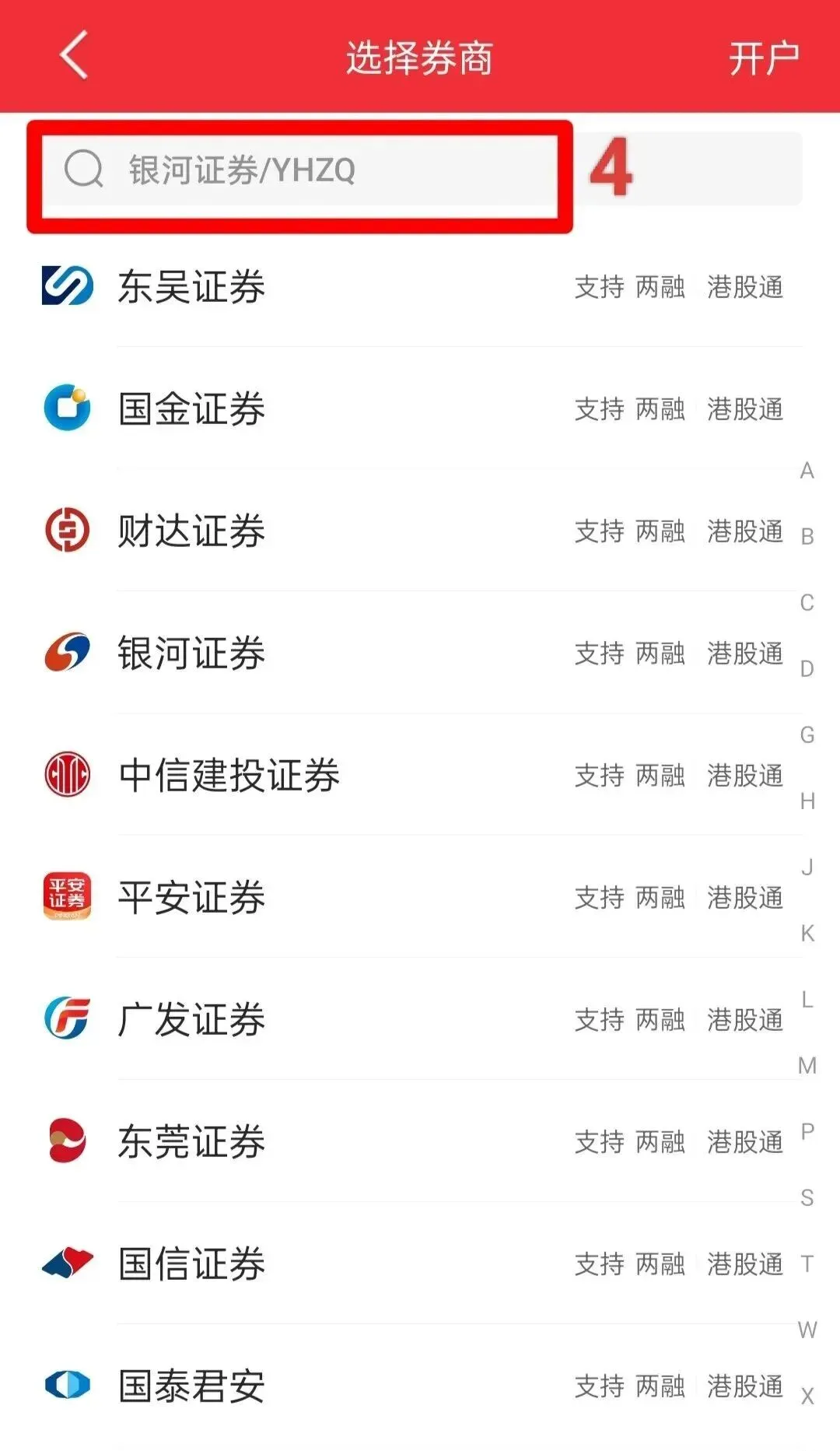Jump to letter A in index

807,471
